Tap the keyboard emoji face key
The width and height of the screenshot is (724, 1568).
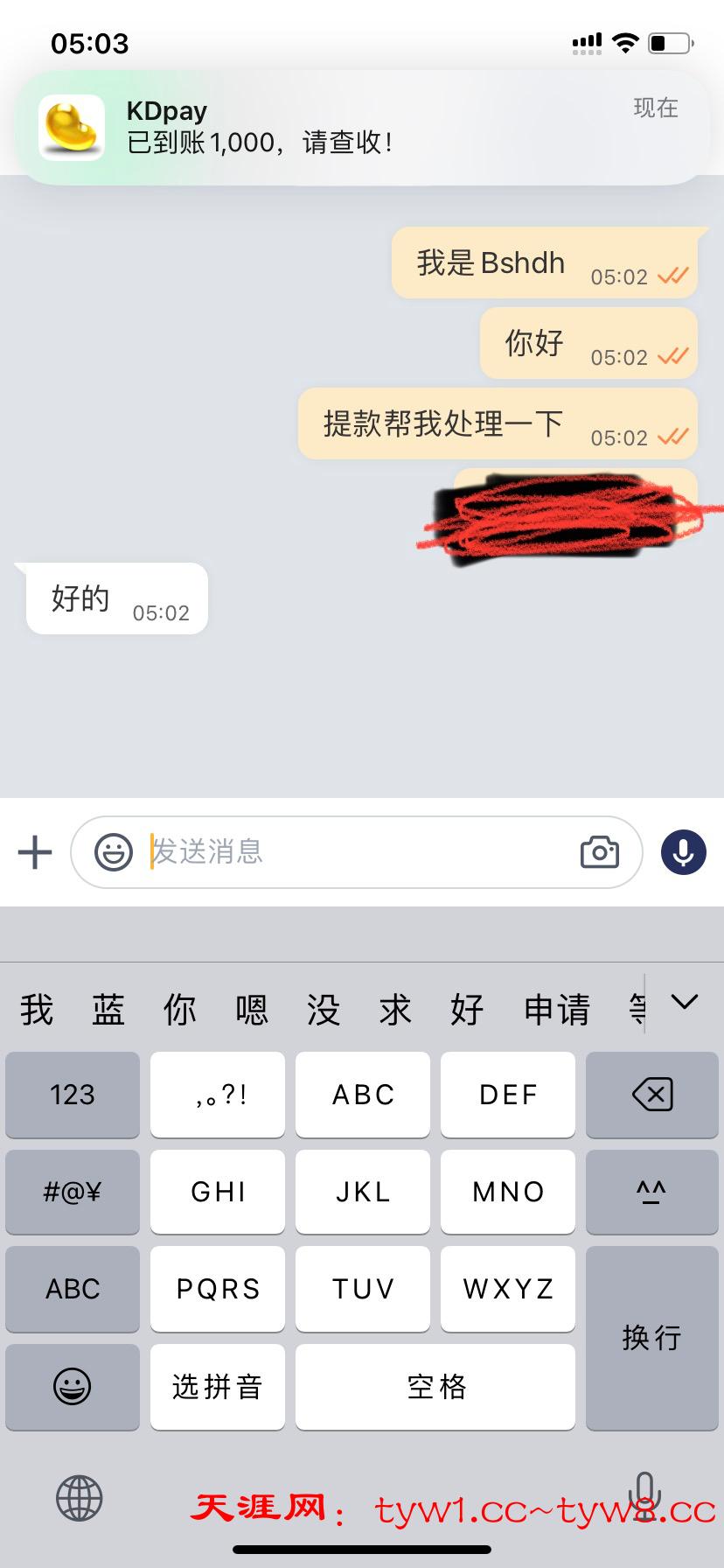pyautogui.click(x=73, y=1387)
